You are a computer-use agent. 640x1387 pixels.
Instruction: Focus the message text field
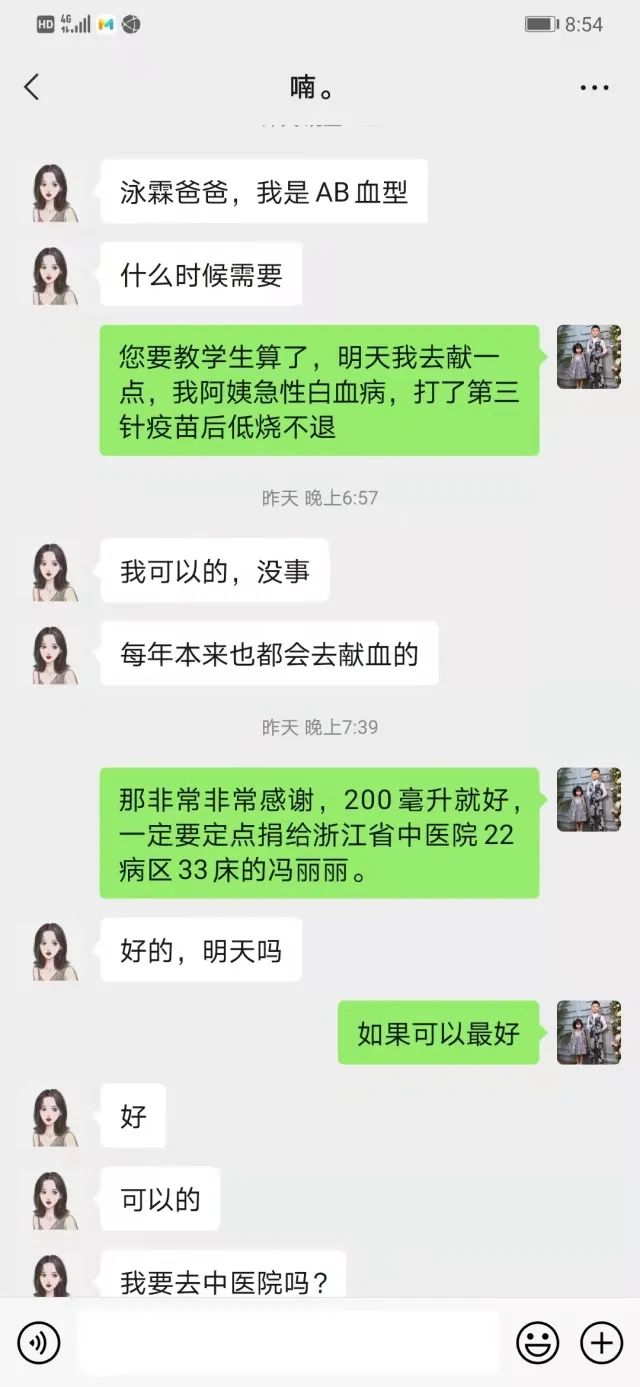pos(288,1342)
